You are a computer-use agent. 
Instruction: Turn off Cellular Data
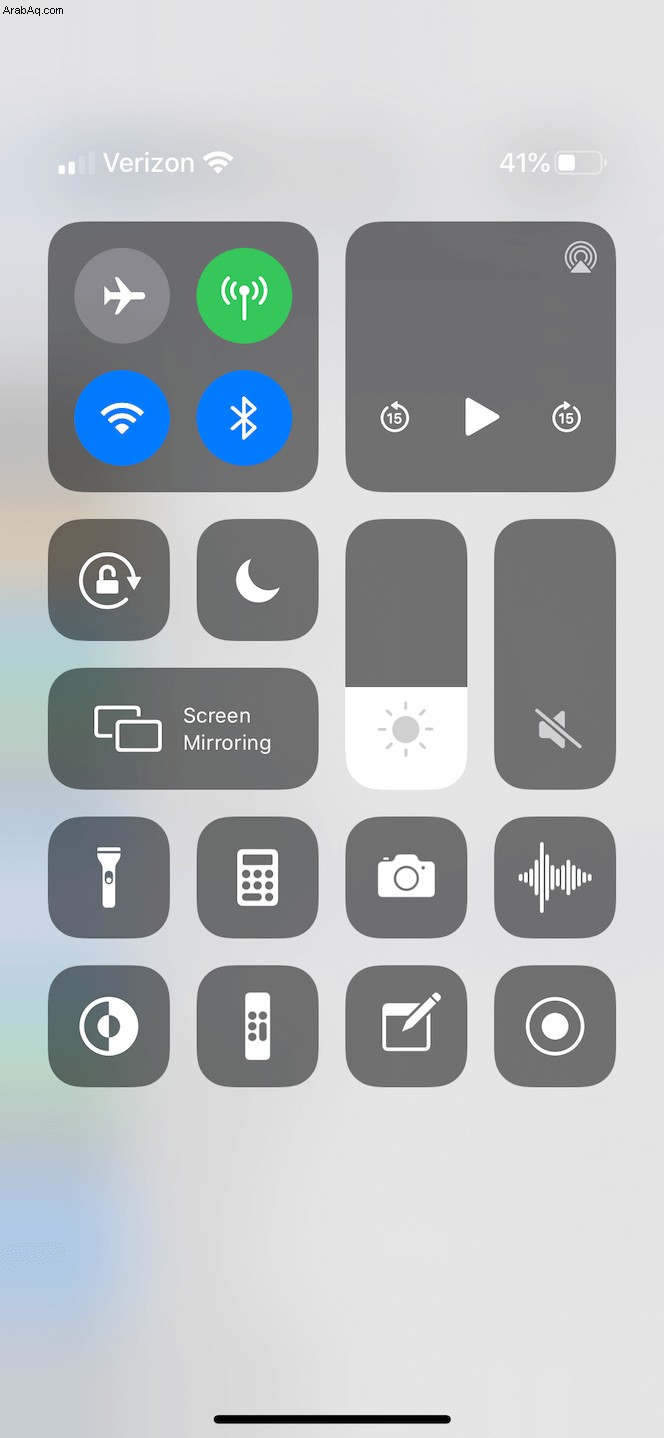pos(244,295)
